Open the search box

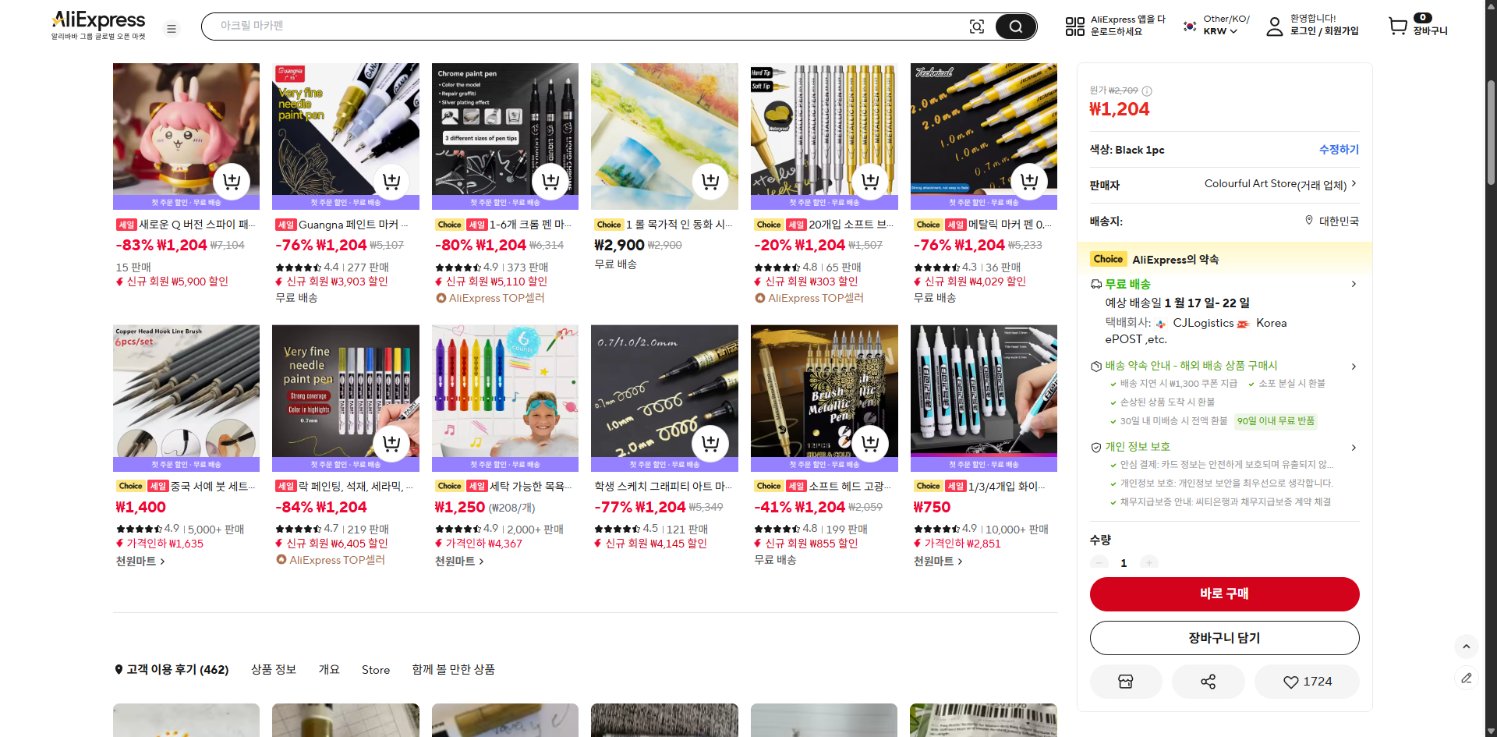(x=580, y=26)
